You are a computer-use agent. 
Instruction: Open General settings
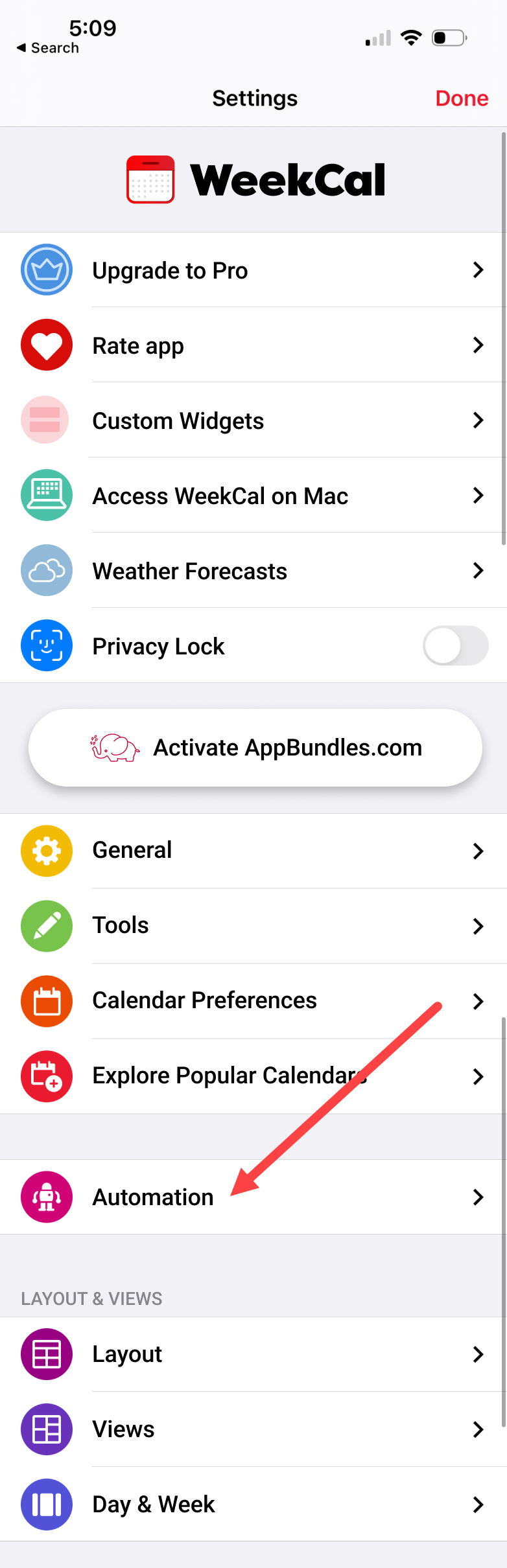[x=253, y=850]
